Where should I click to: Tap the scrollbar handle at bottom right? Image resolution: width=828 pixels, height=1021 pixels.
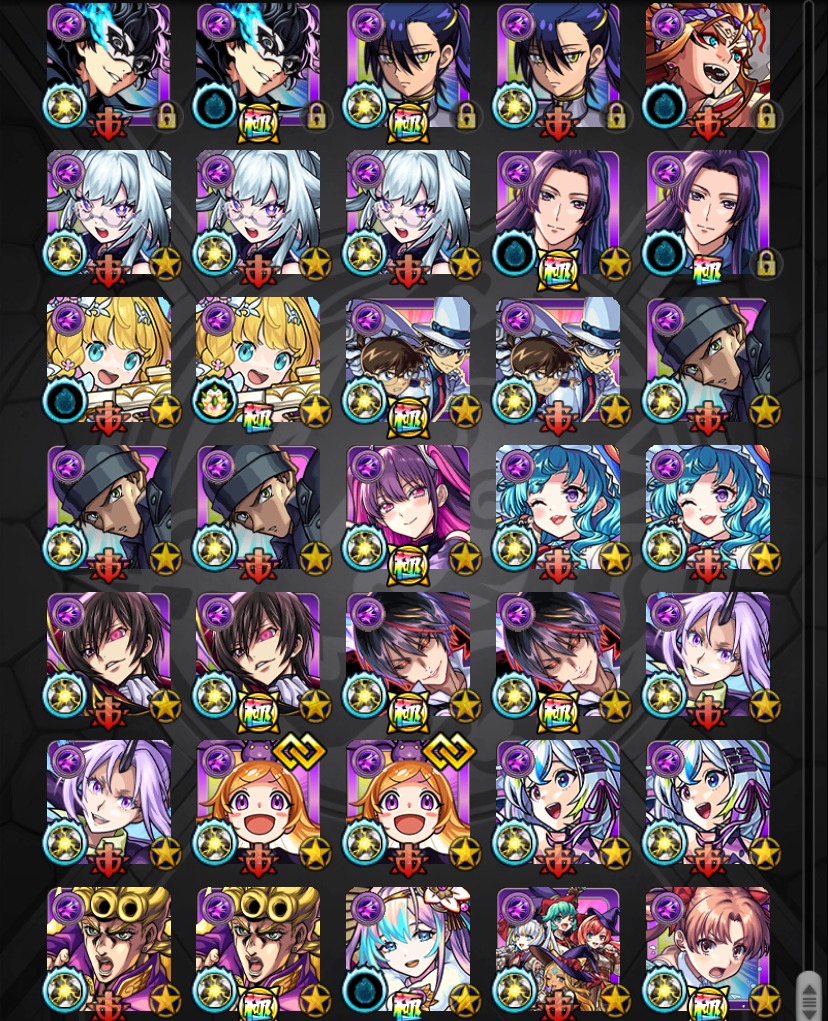click(x=808, y=996)
